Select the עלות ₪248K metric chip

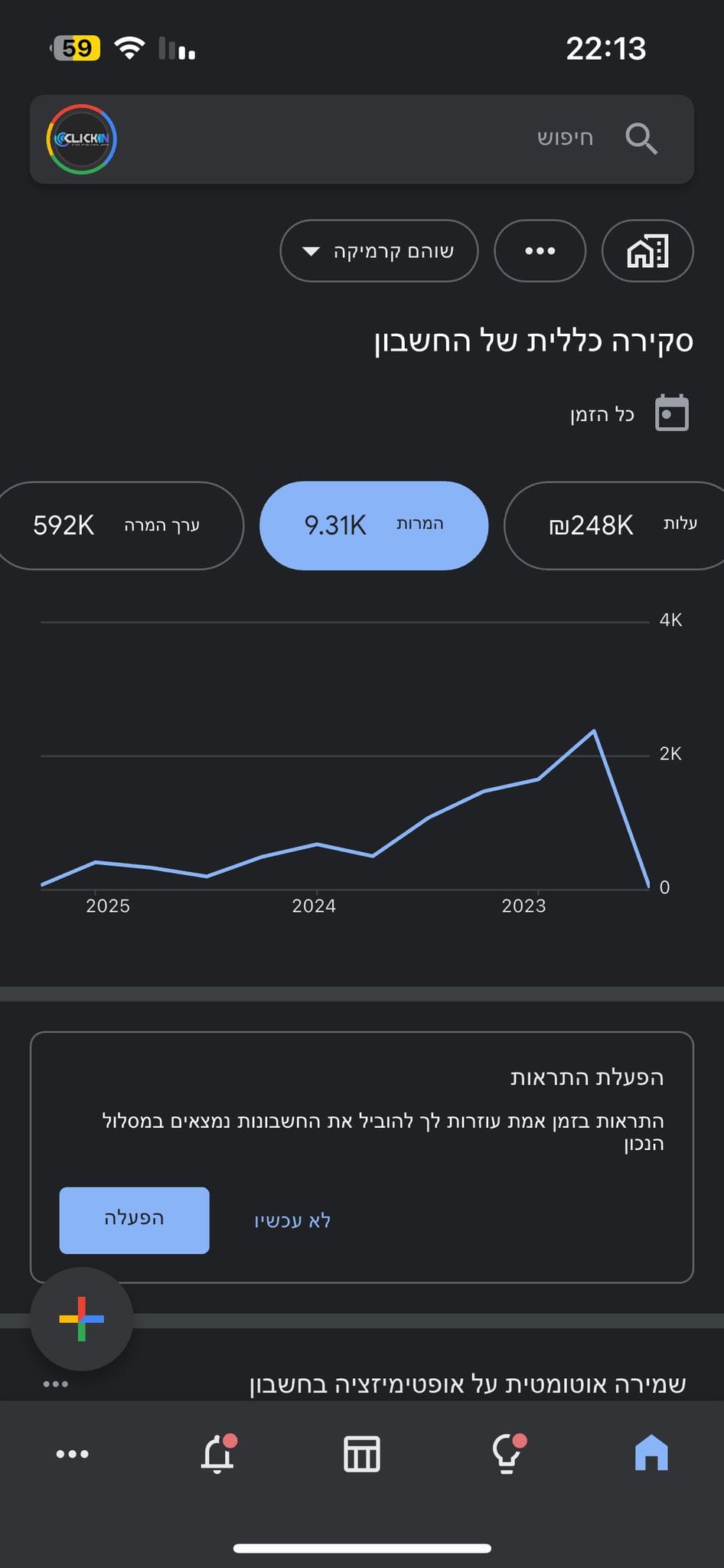[615, 525]
